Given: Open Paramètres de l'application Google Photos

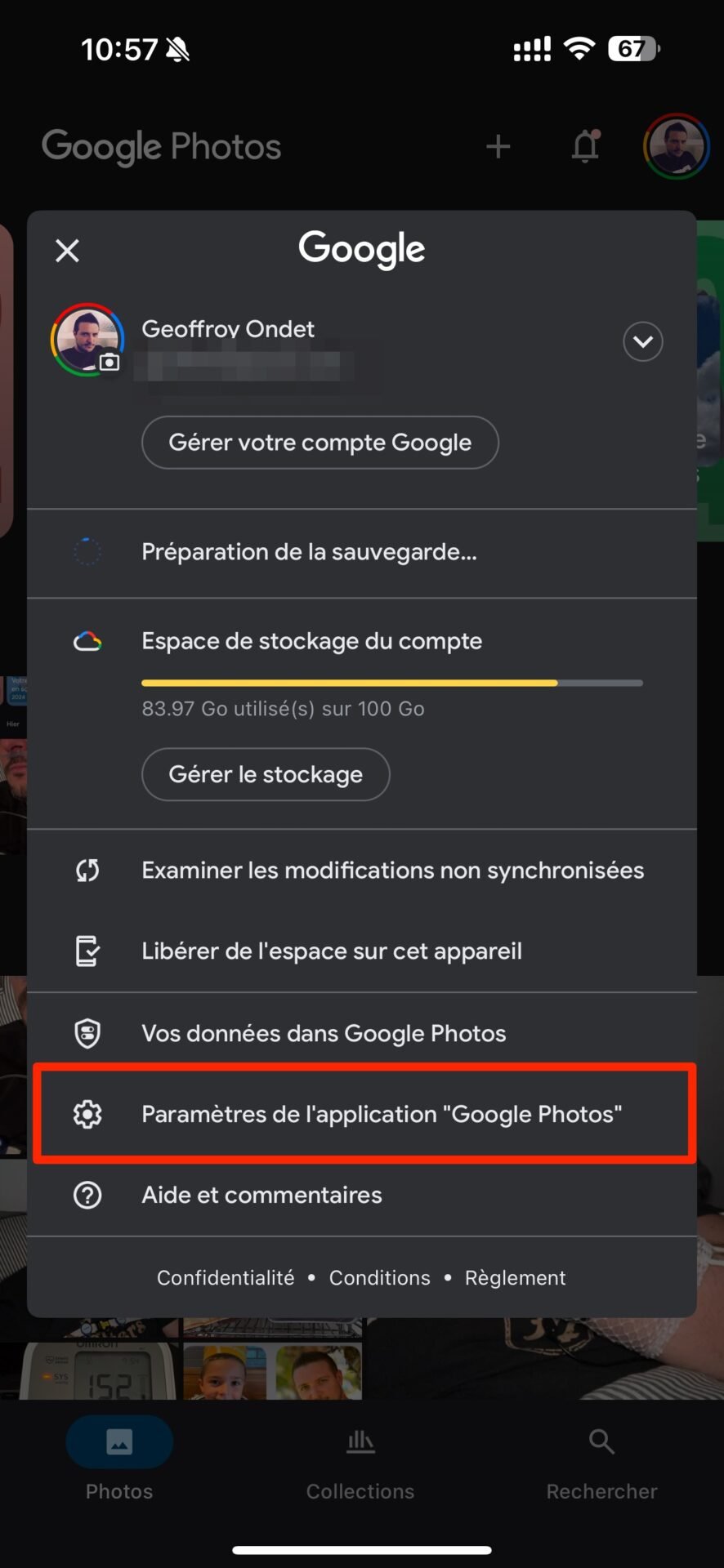Looking at the screenshot, I should coord(362,1114).
